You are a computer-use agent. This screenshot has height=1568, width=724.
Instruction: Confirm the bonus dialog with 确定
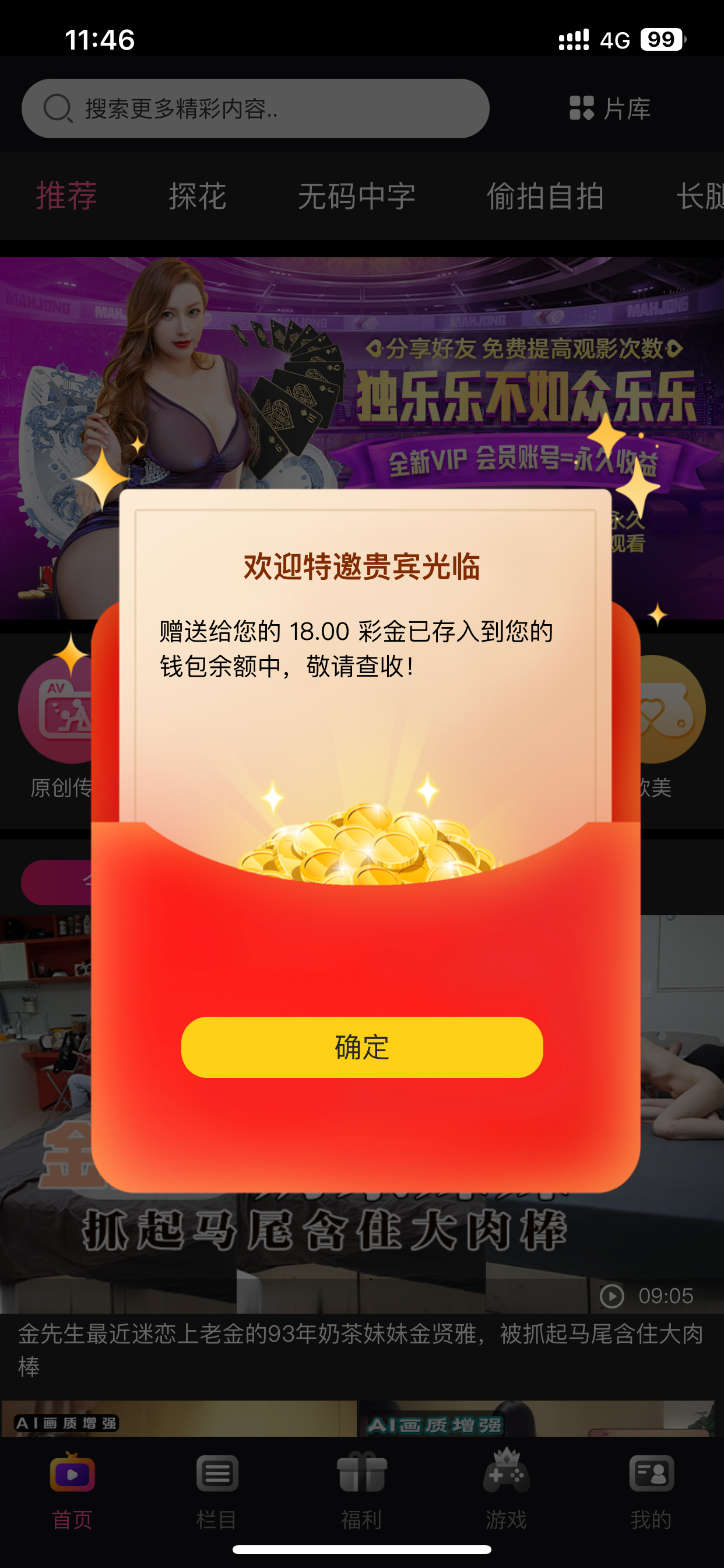(x=361, y=1047)
